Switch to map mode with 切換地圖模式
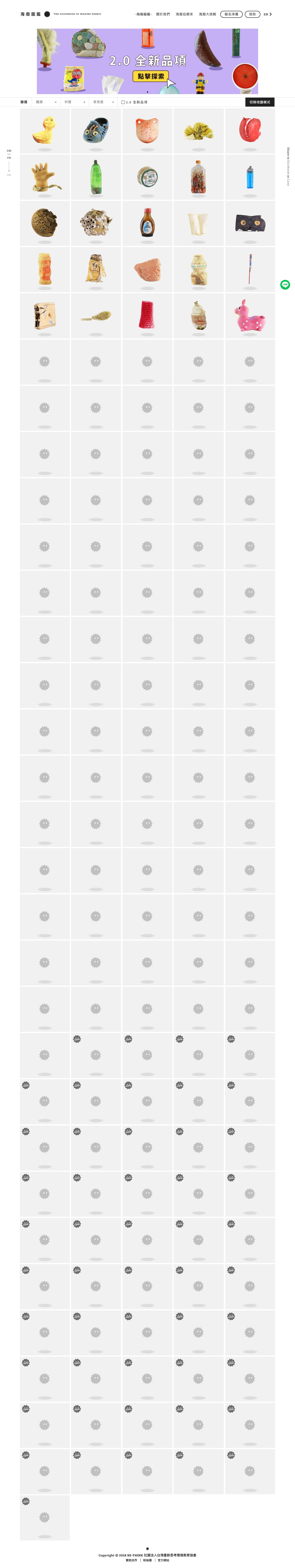295x1568 pixels. (x=260, y=102)
